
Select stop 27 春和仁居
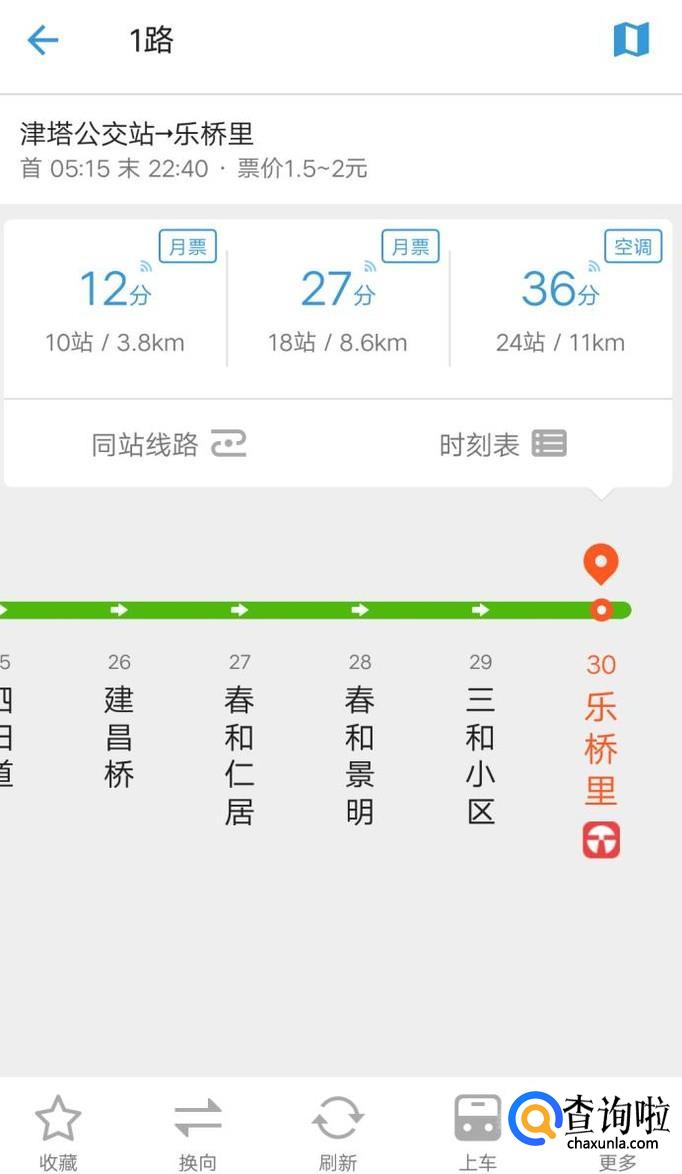(239, 738)
